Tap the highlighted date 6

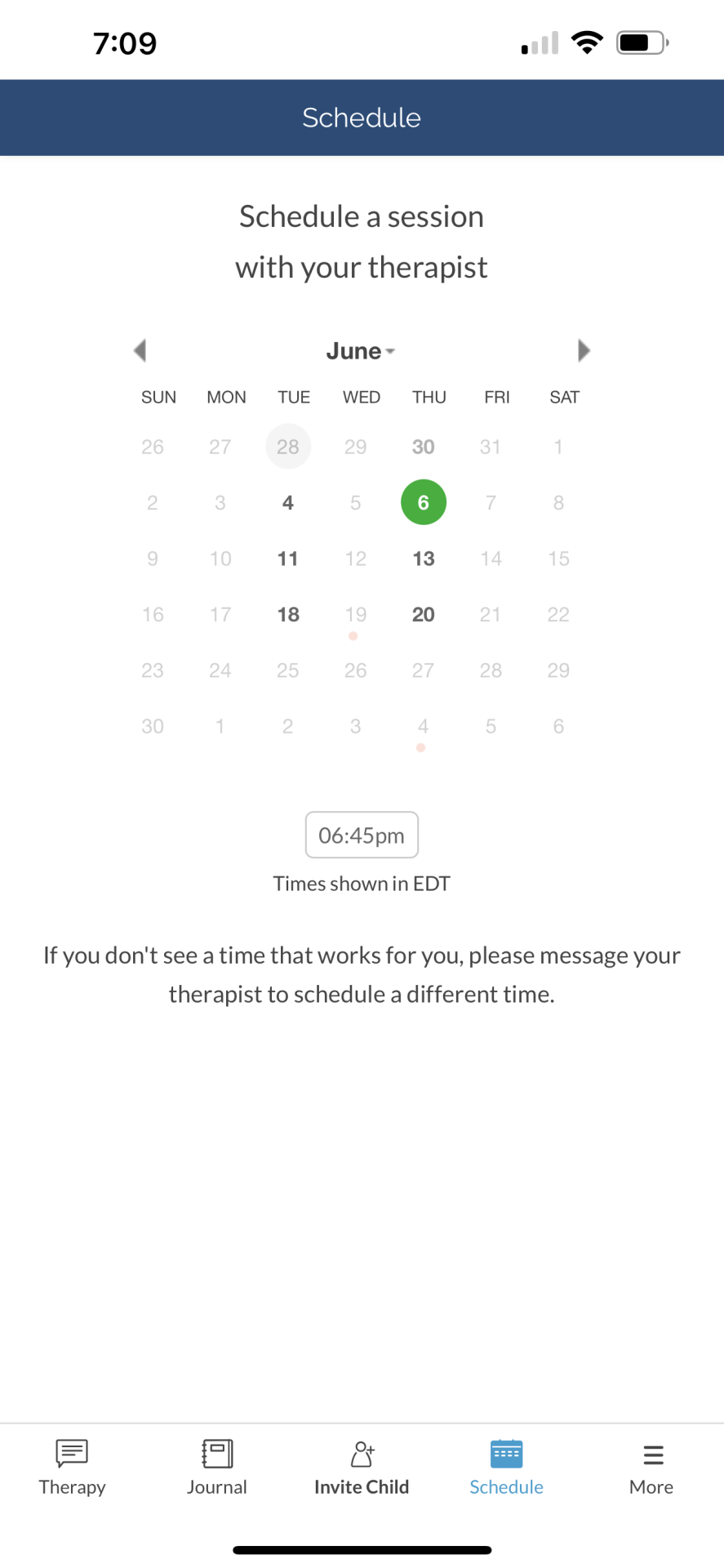click(x=424, y=502)
